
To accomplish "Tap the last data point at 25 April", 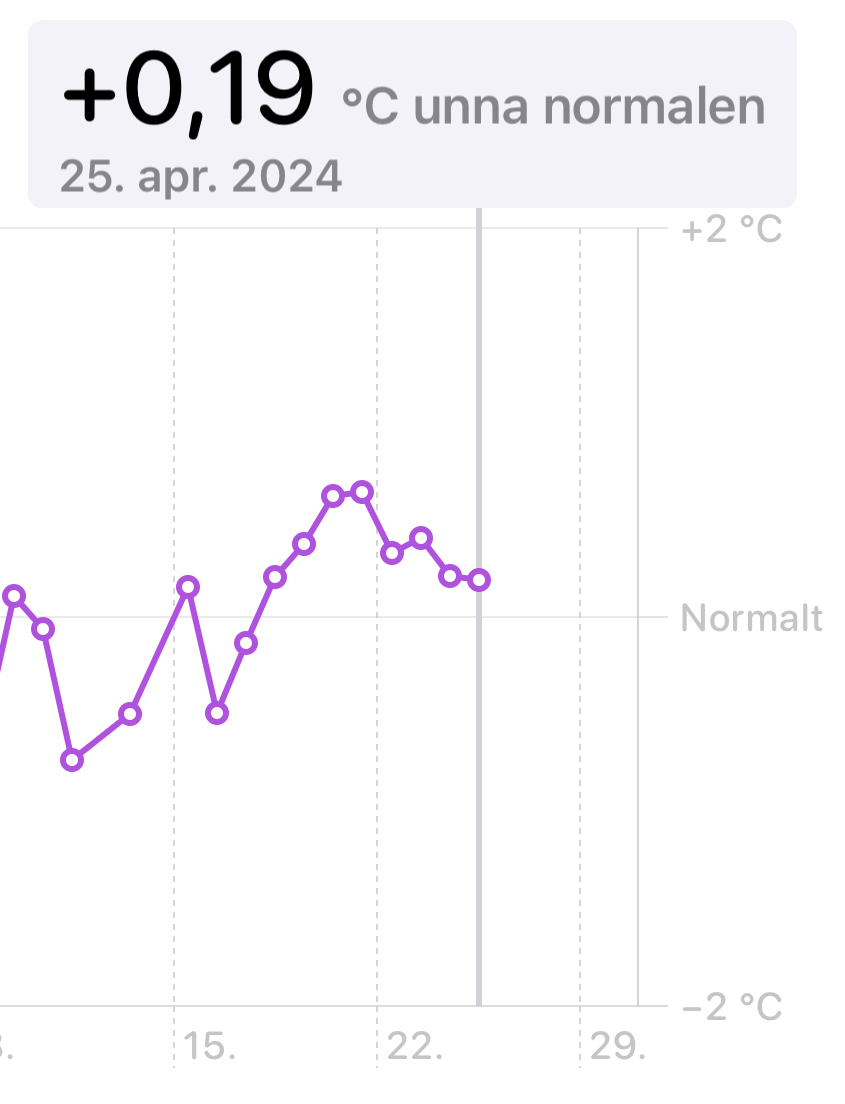I will click(x=479, y=579).
